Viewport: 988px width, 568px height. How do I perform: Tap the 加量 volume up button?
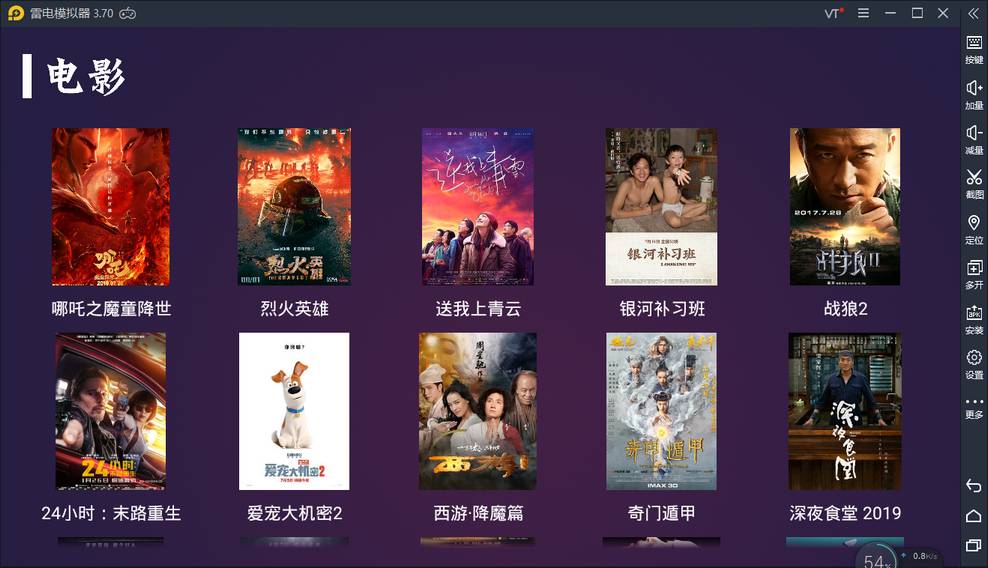pyautogui.click(x=974, y=93)
